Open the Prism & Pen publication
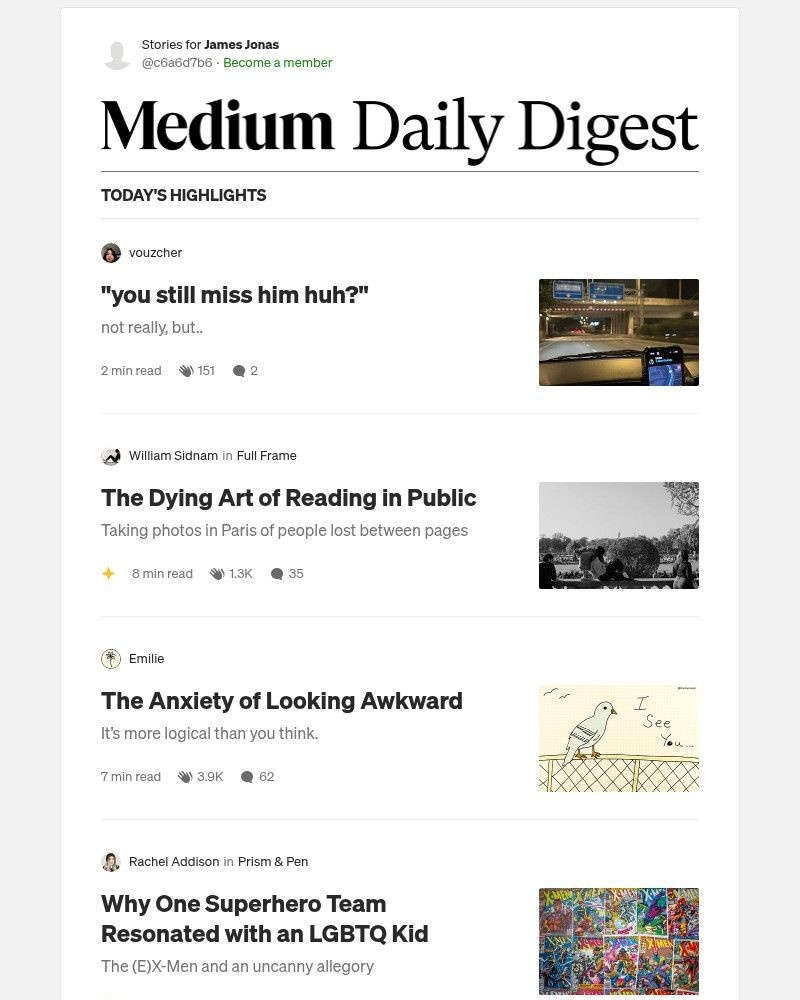The width and height of the screenshot is (800, 1000). coord(273,862)
